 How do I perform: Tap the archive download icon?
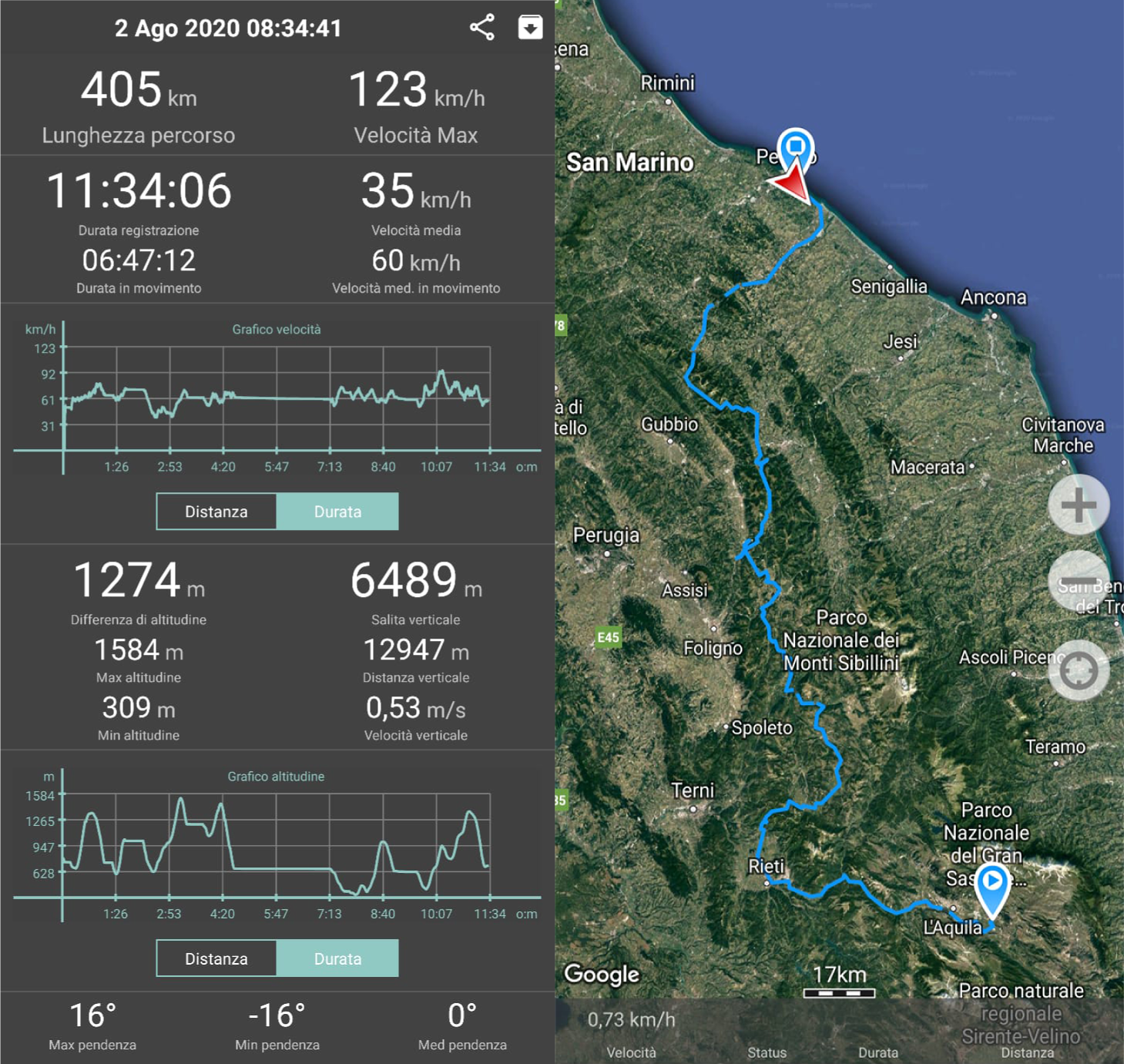(530, 28)
